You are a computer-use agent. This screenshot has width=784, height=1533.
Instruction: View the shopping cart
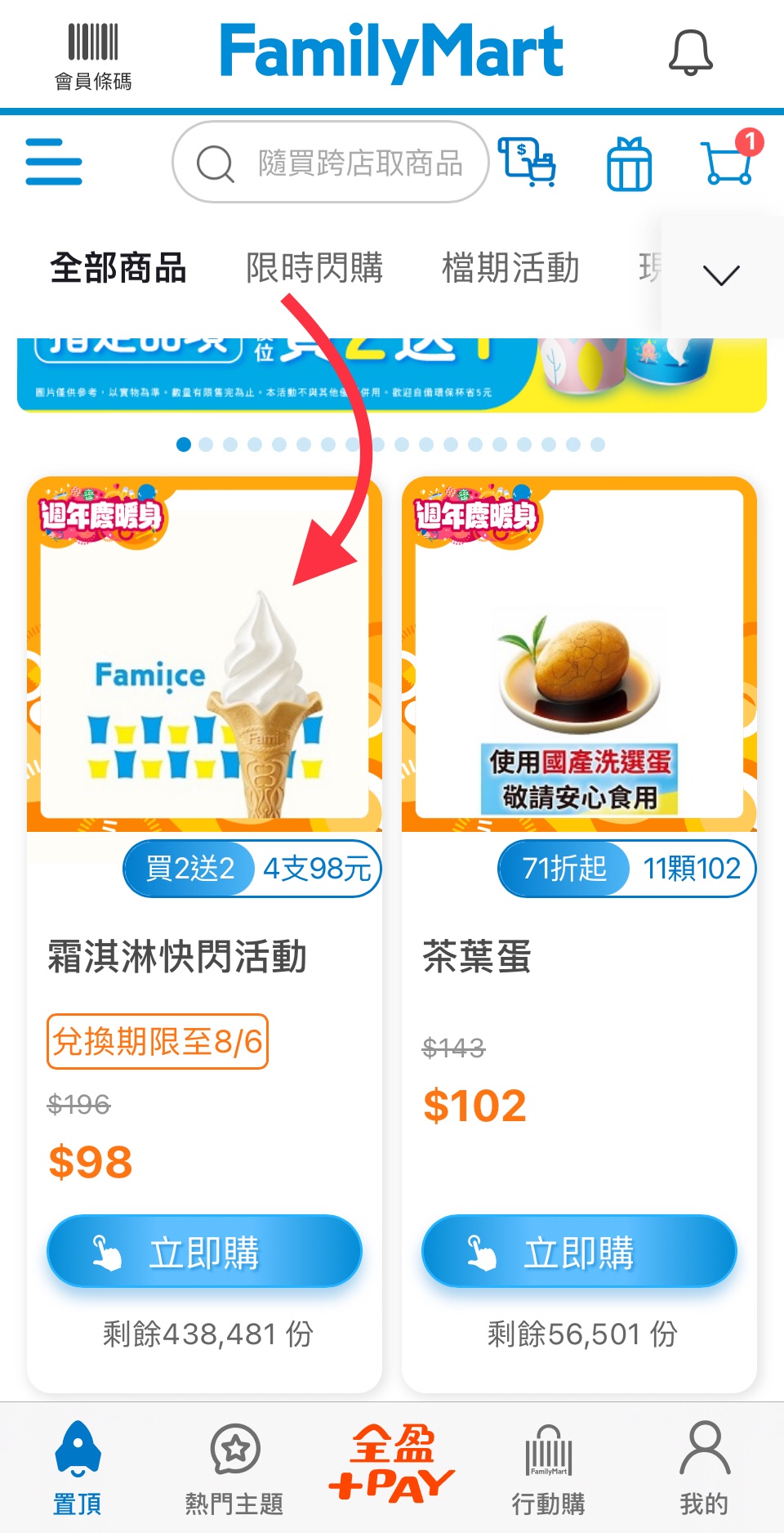tap(727, 161)
